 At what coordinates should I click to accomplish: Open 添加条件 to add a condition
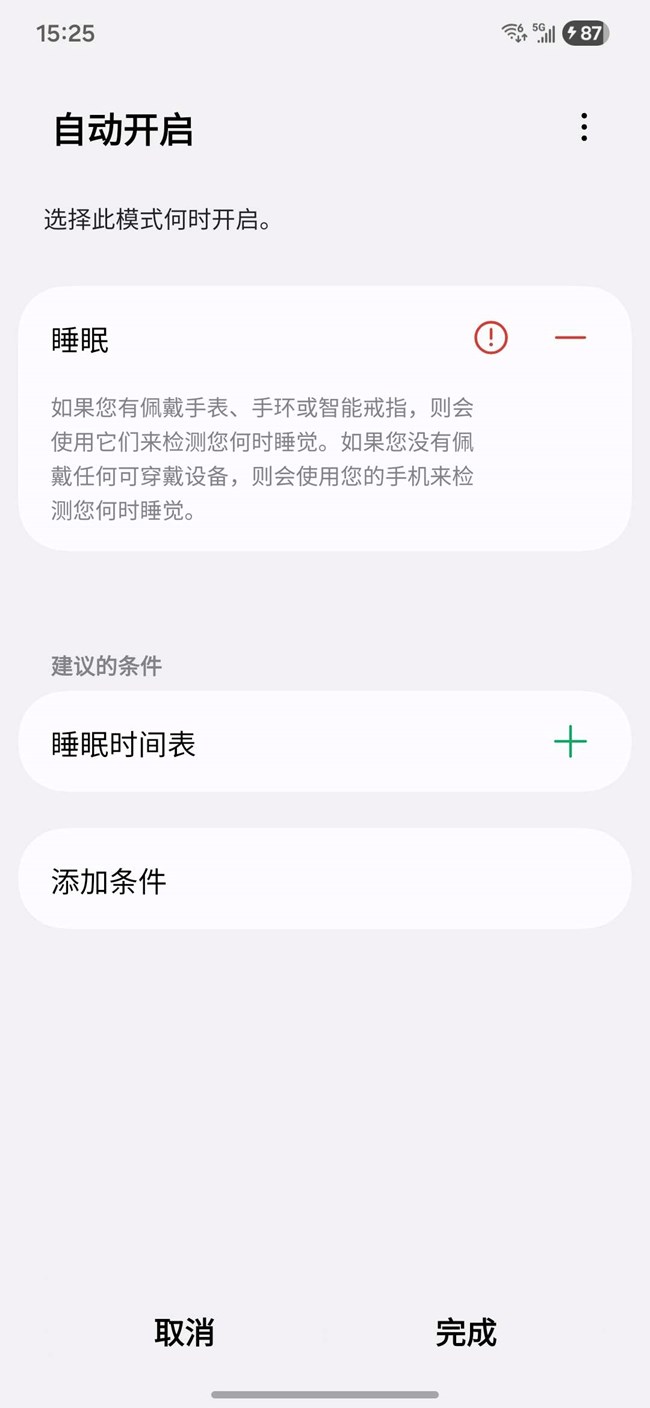[324, 880]
